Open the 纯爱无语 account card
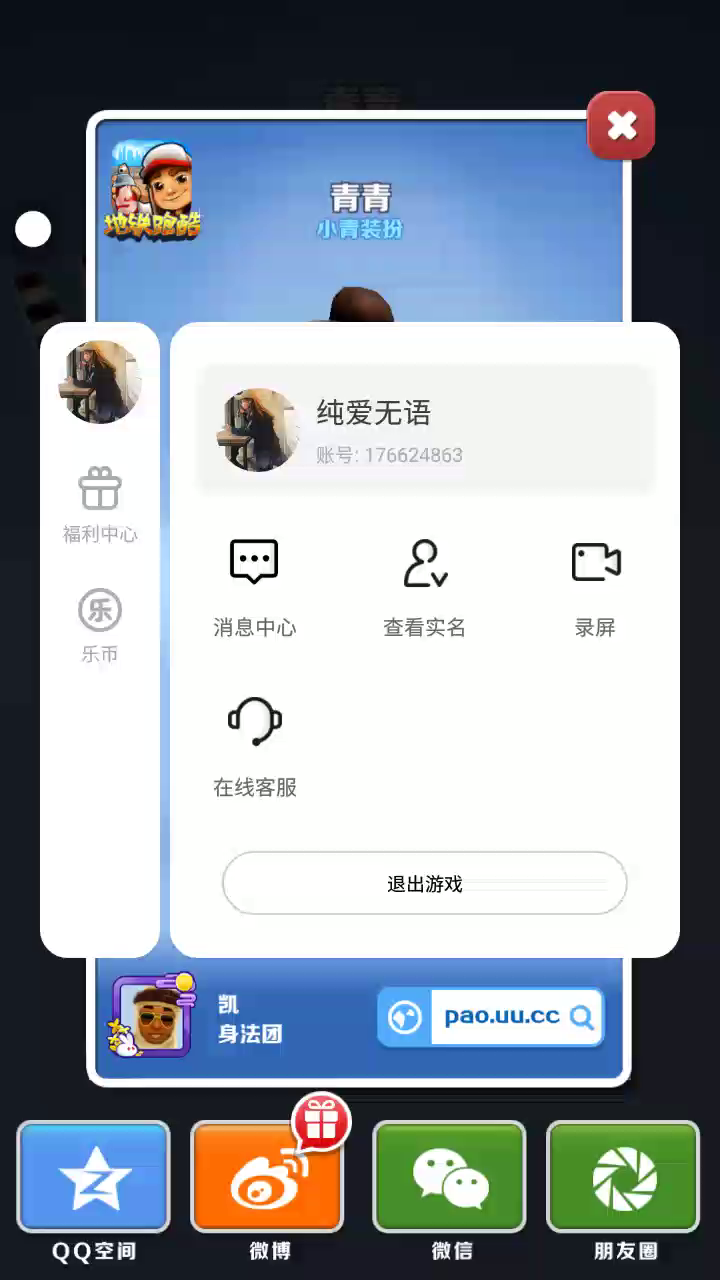 tap(425, 430)
